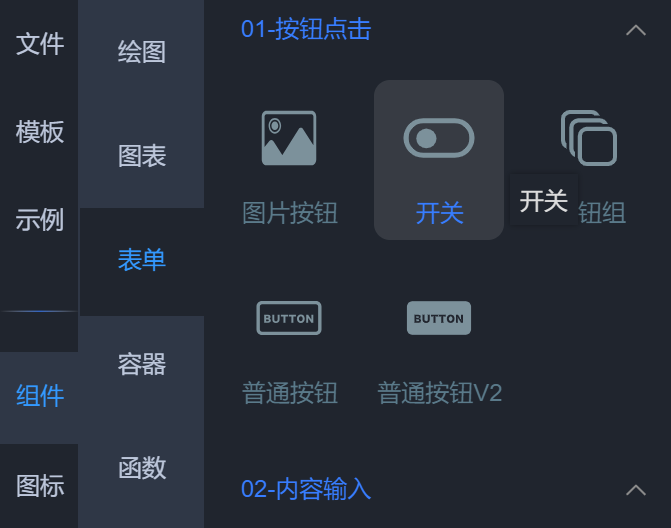Switch to the 图标 tab
The image size is (671, 528).
(40, 486)
